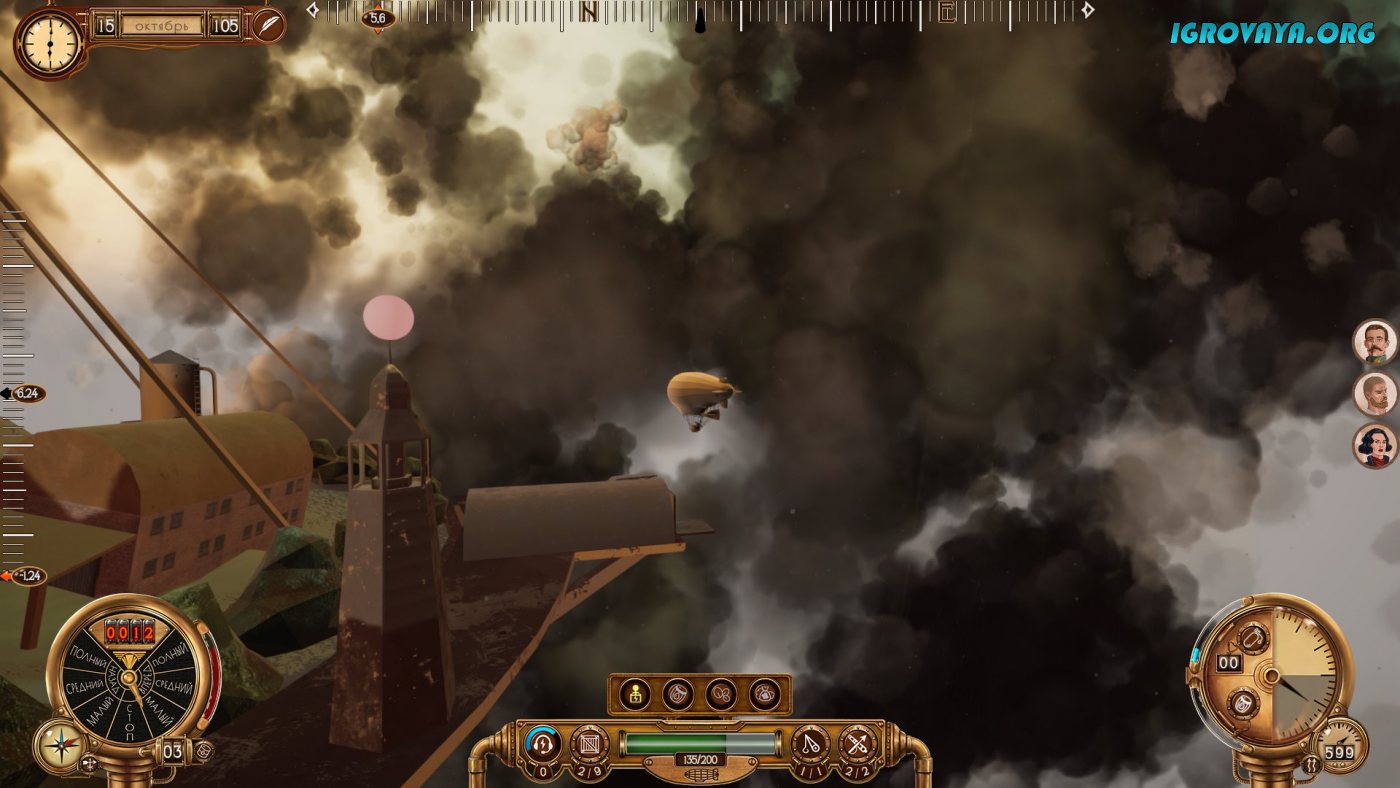Tap the barrel resource icon
This screenshot has height=788, width=1400.
(677, 694)
